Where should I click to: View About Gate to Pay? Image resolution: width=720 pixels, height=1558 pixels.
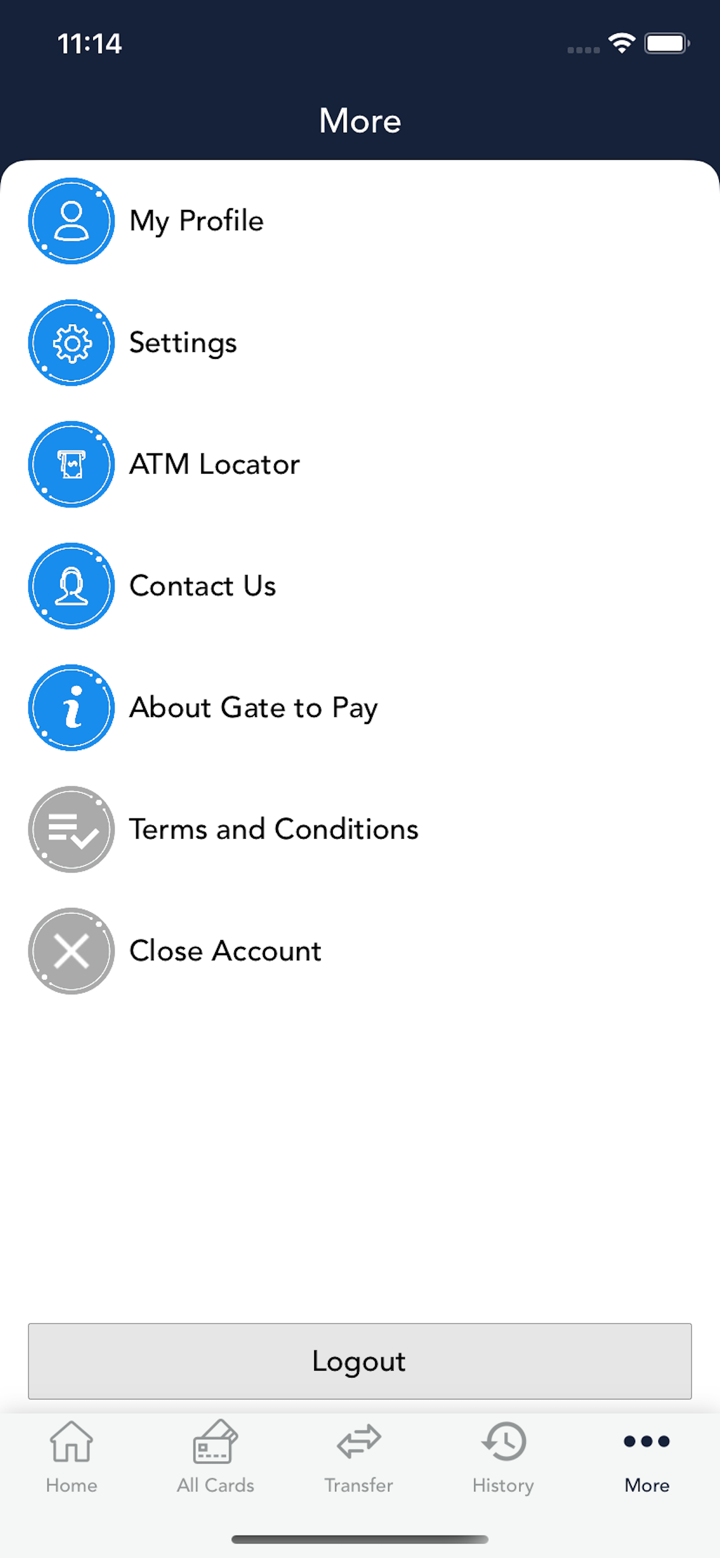pyautogui.click(x=253, y=708)
